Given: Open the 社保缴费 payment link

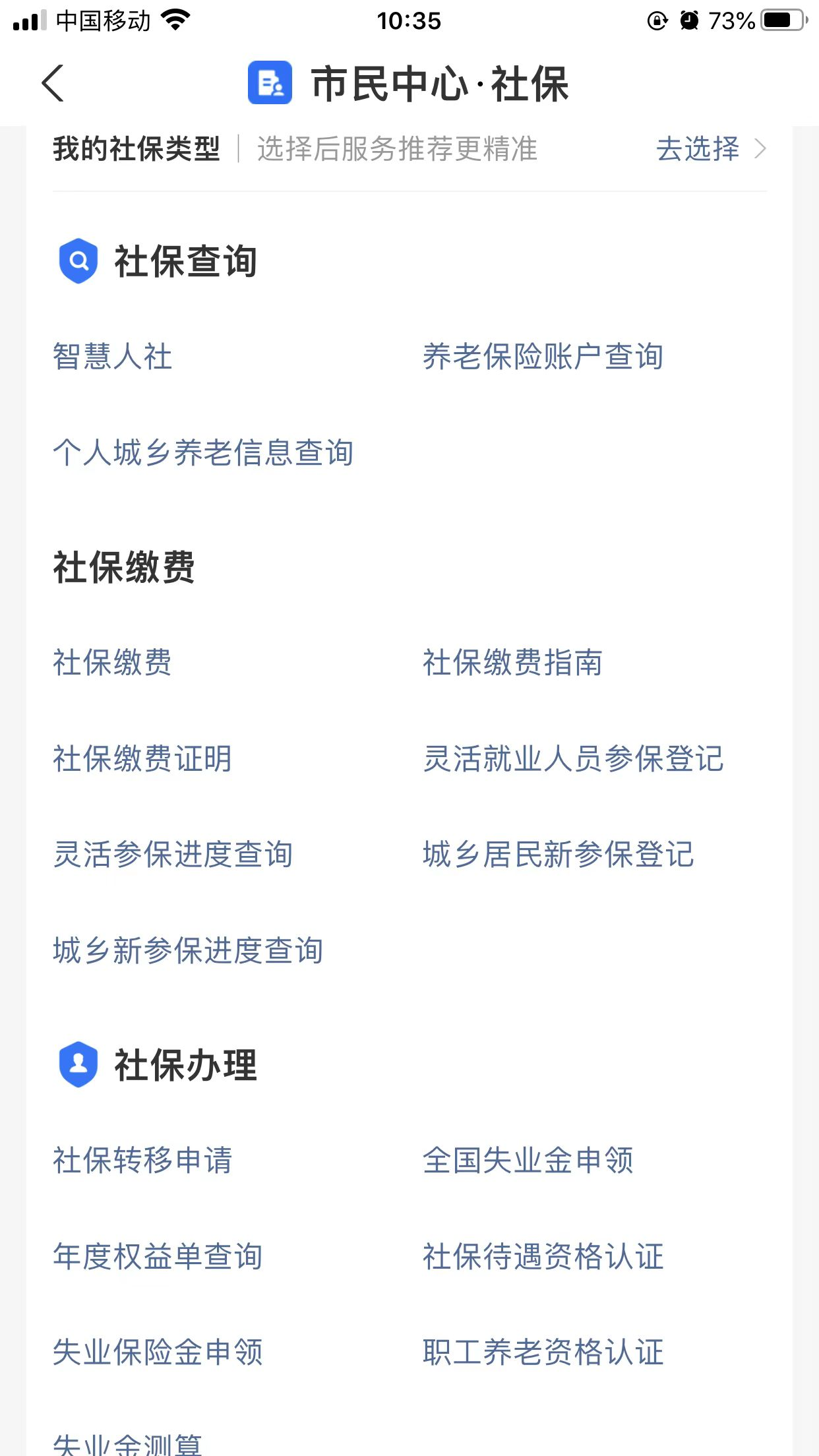Looking at the screenshot, I should pos(112,663).
